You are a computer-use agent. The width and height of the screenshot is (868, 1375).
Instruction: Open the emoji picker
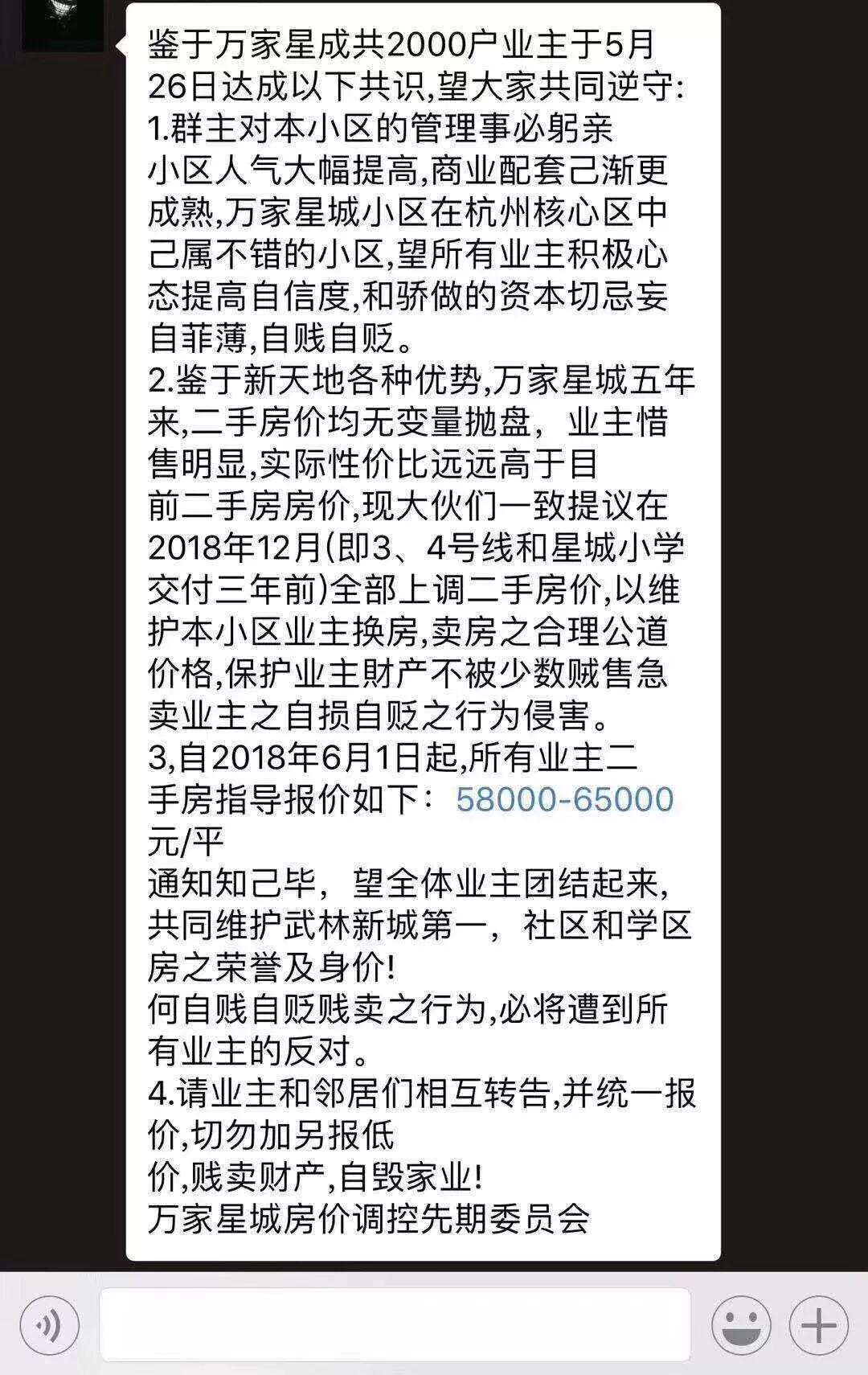coord(741,1326)
